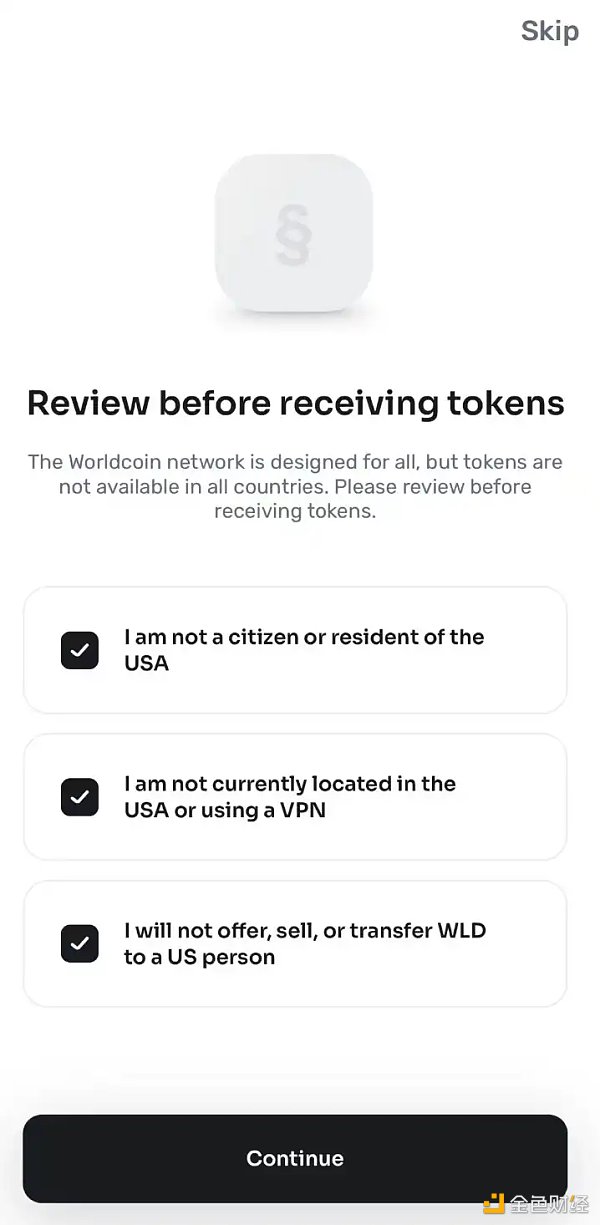This screenshot has width=600, height=1225.
Task: Tap the Continue button
Action: (x=295, y=1158)
